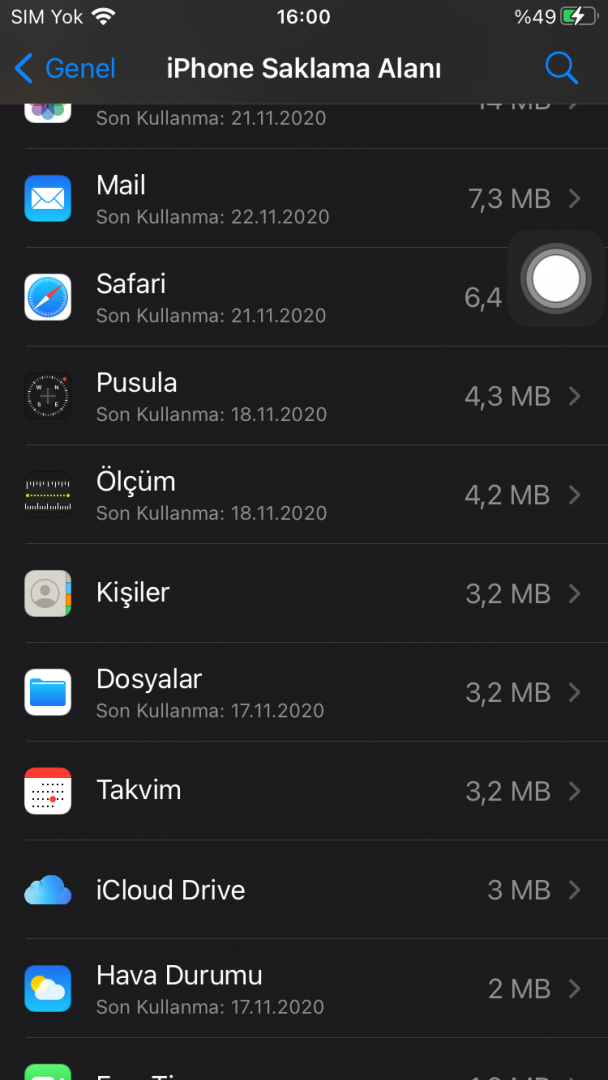Image resolution: width=608 pixels, height=1080 pixels.
Task: Open the storage search icon
Action: pos(561,69)
